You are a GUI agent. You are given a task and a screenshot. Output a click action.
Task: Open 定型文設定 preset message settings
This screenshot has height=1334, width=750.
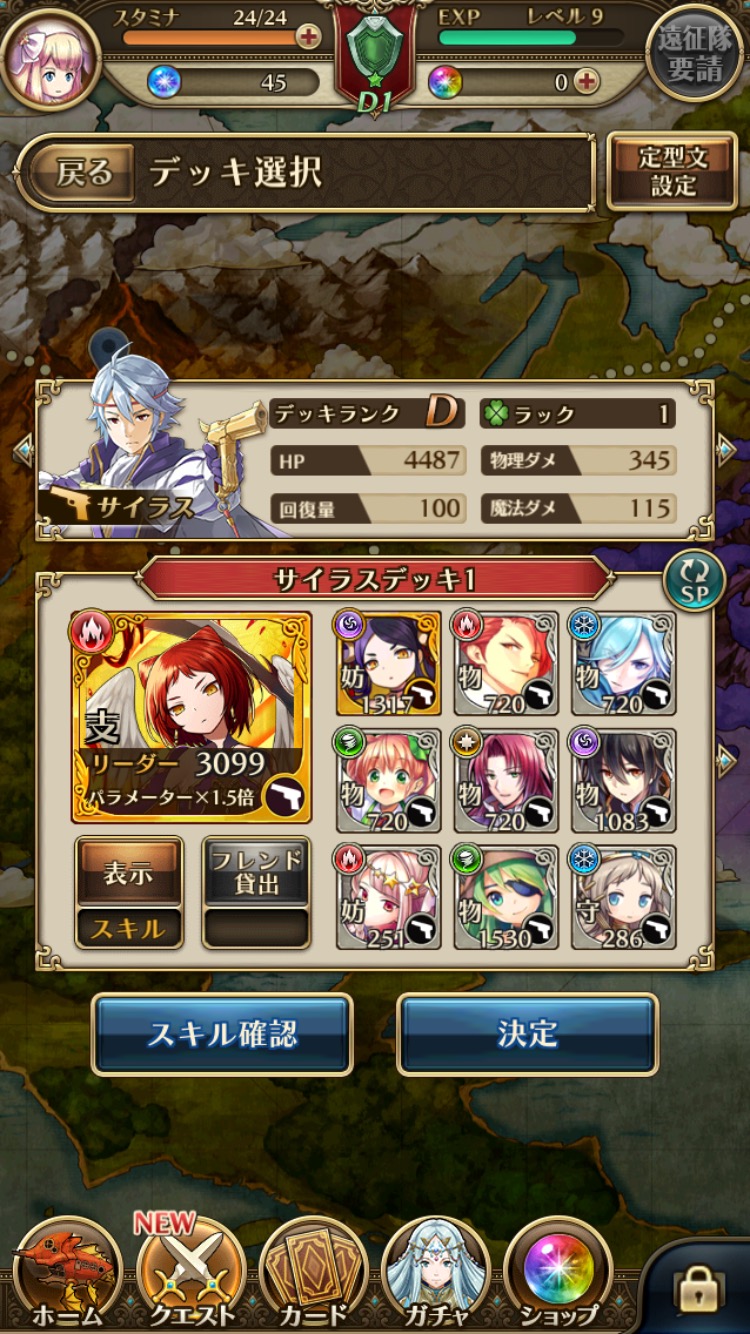tap(672, 172)
